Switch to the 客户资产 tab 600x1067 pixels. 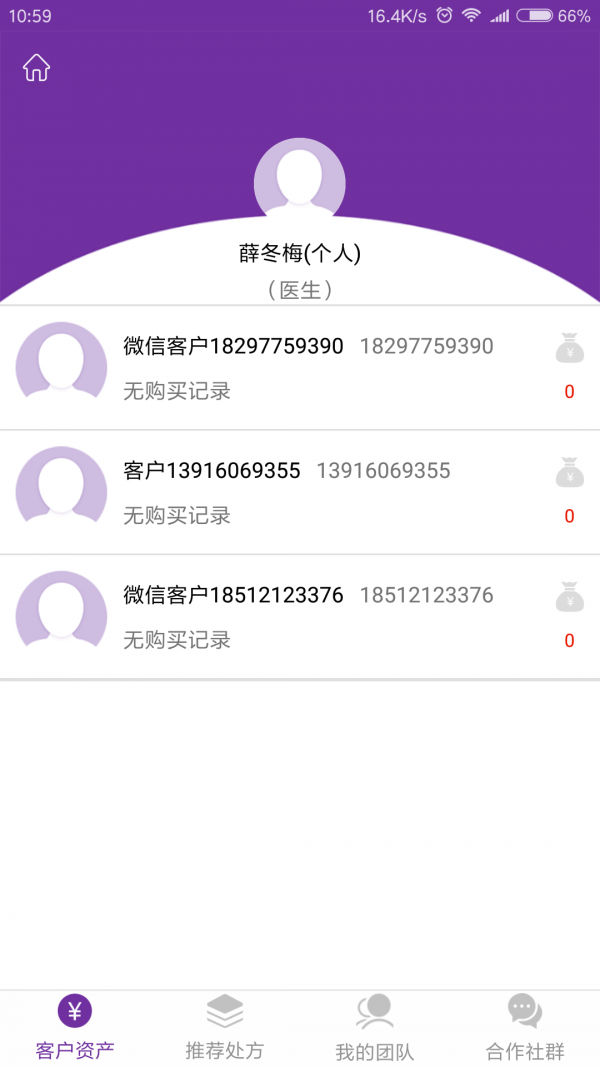[x=75, y=1028]
